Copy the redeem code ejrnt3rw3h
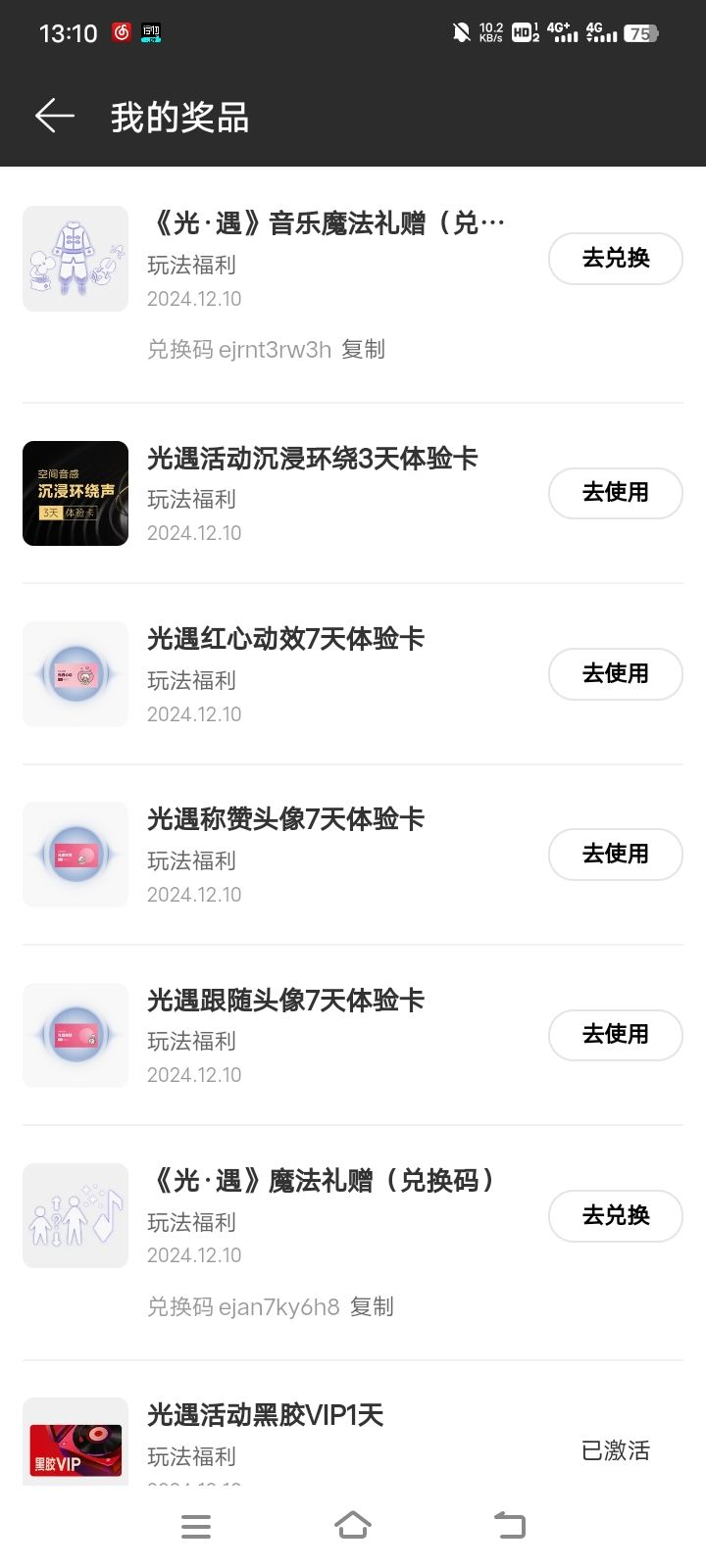 (x=363, y=350)
